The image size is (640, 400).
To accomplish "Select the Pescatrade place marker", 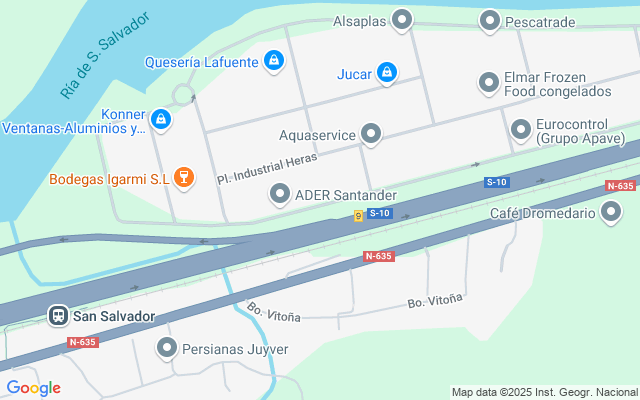I will click(x=489, y=20).
